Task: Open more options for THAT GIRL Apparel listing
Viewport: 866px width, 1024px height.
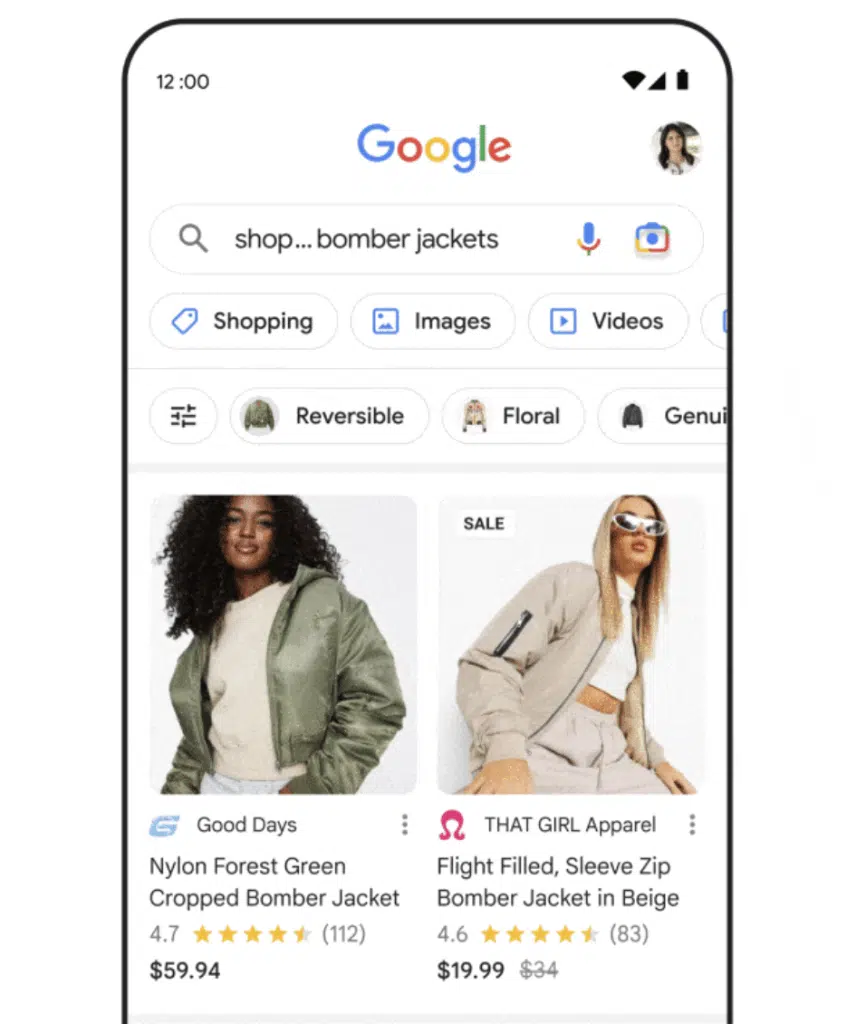Action: [692, 825]
